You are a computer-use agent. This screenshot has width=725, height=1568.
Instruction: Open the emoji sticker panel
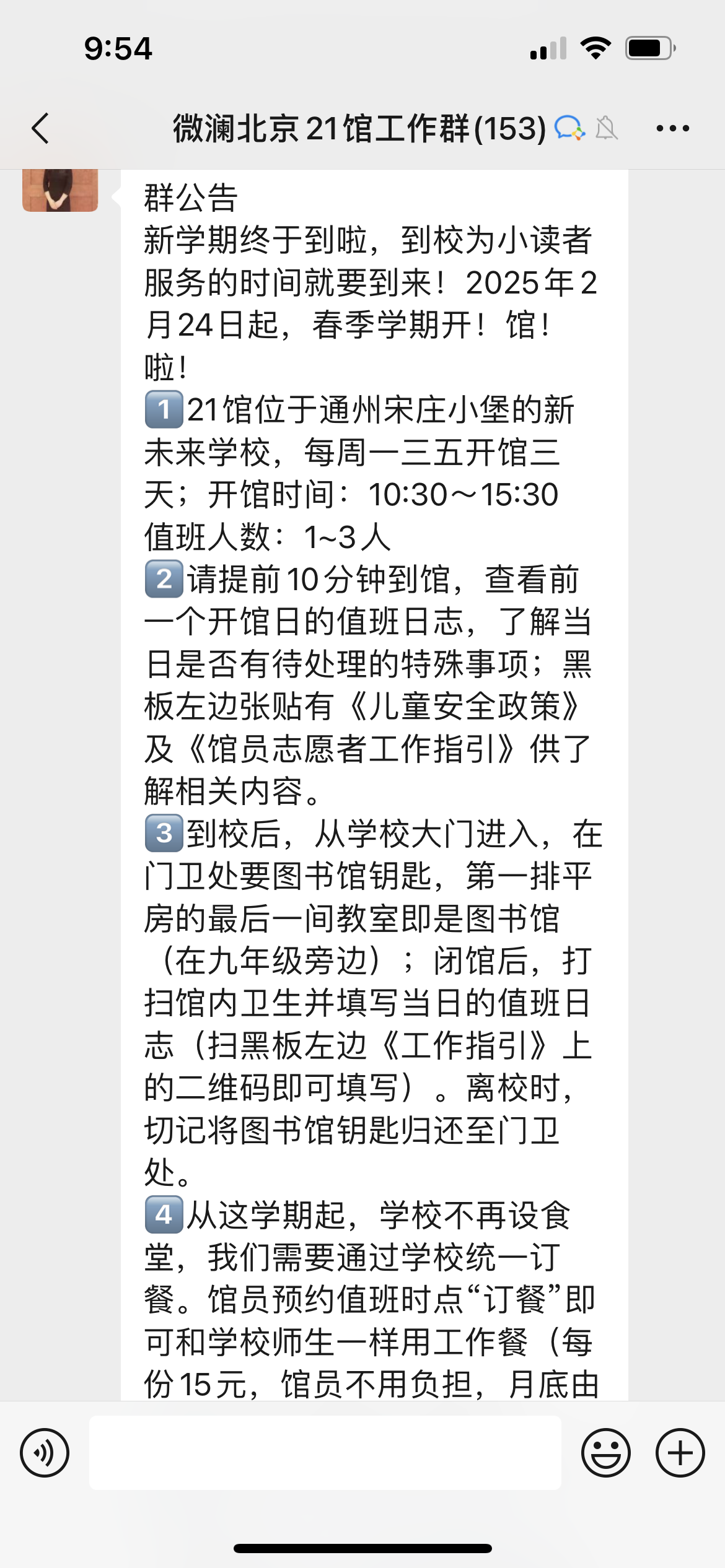coord(605,1453)
